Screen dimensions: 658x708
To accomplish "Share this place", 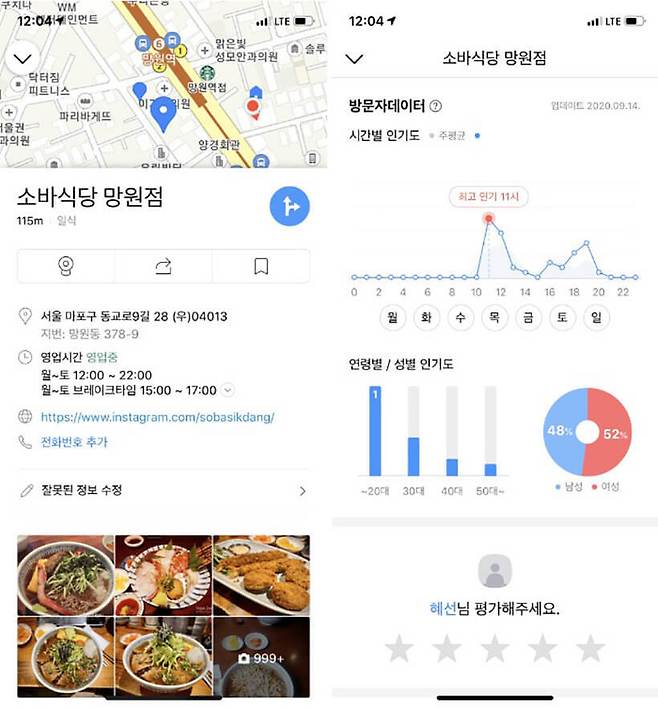I will click(x=164, y=266).
